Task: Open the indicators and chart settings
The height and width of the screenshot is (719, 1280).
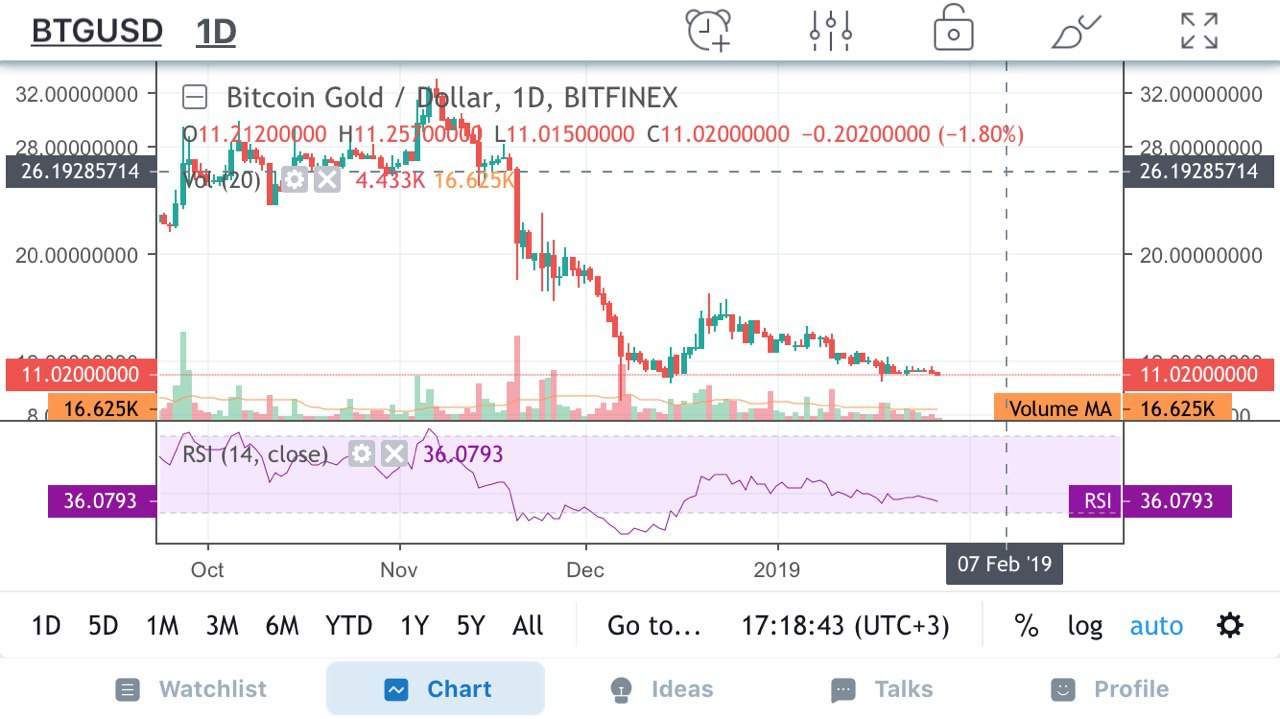Action: [x=830, y=30]
